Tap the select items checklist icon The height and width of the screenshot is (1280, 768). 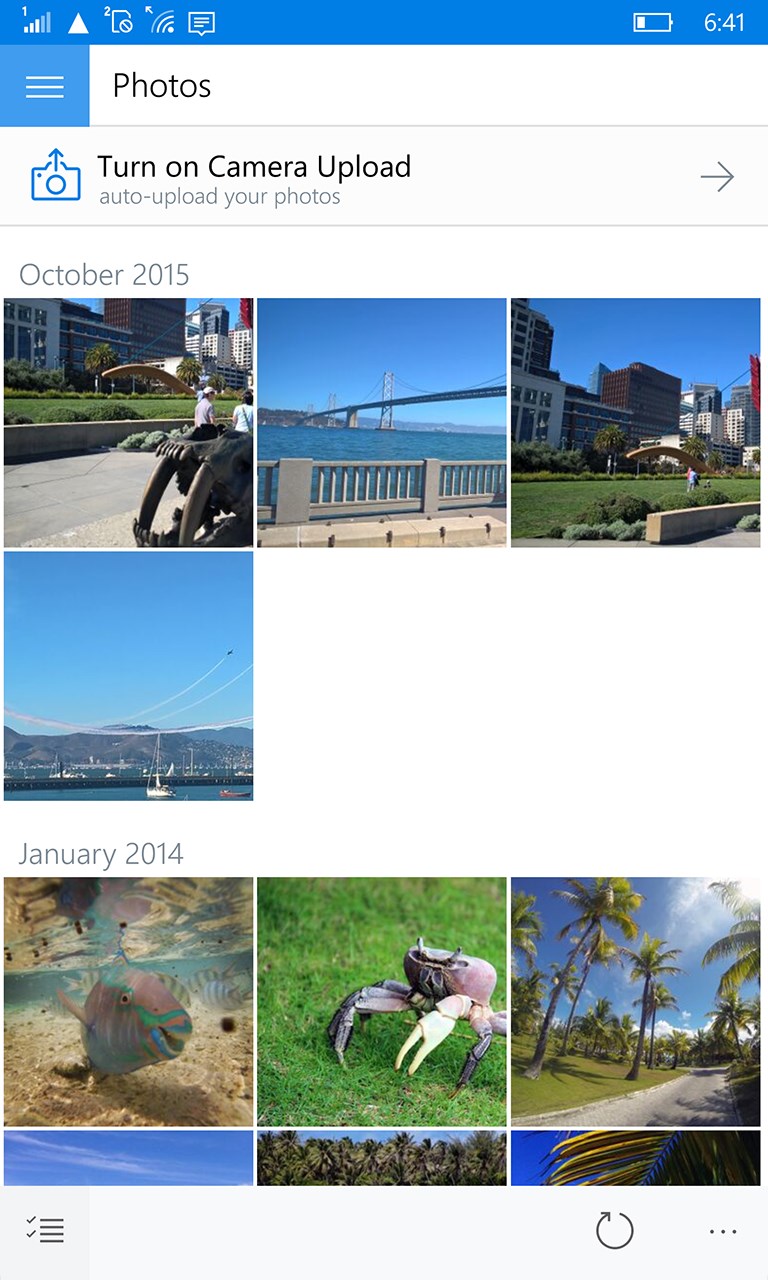coord(45,1230)
